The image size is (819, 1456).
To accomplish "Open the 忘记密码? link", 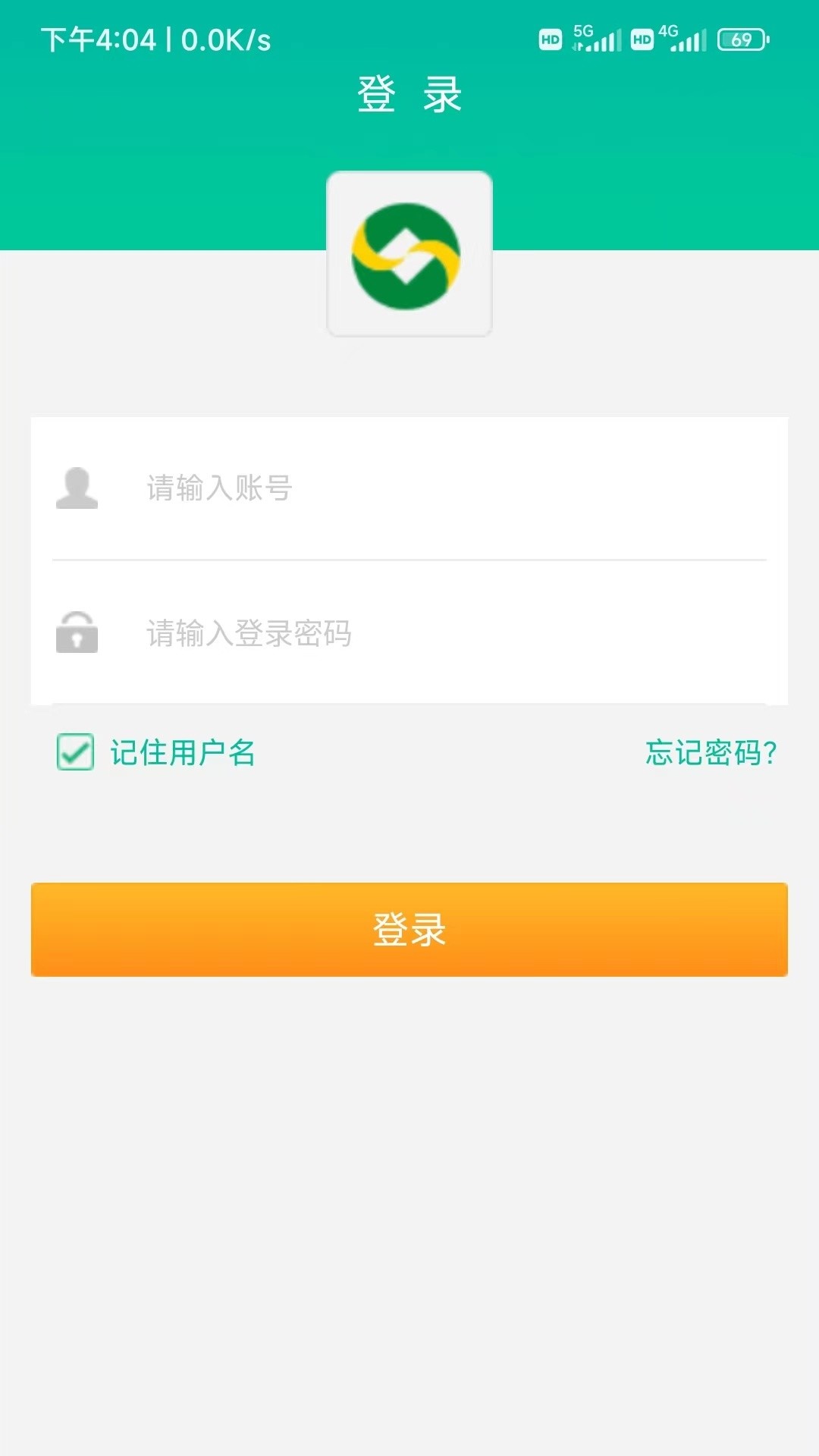I will (x=711, y=752).
